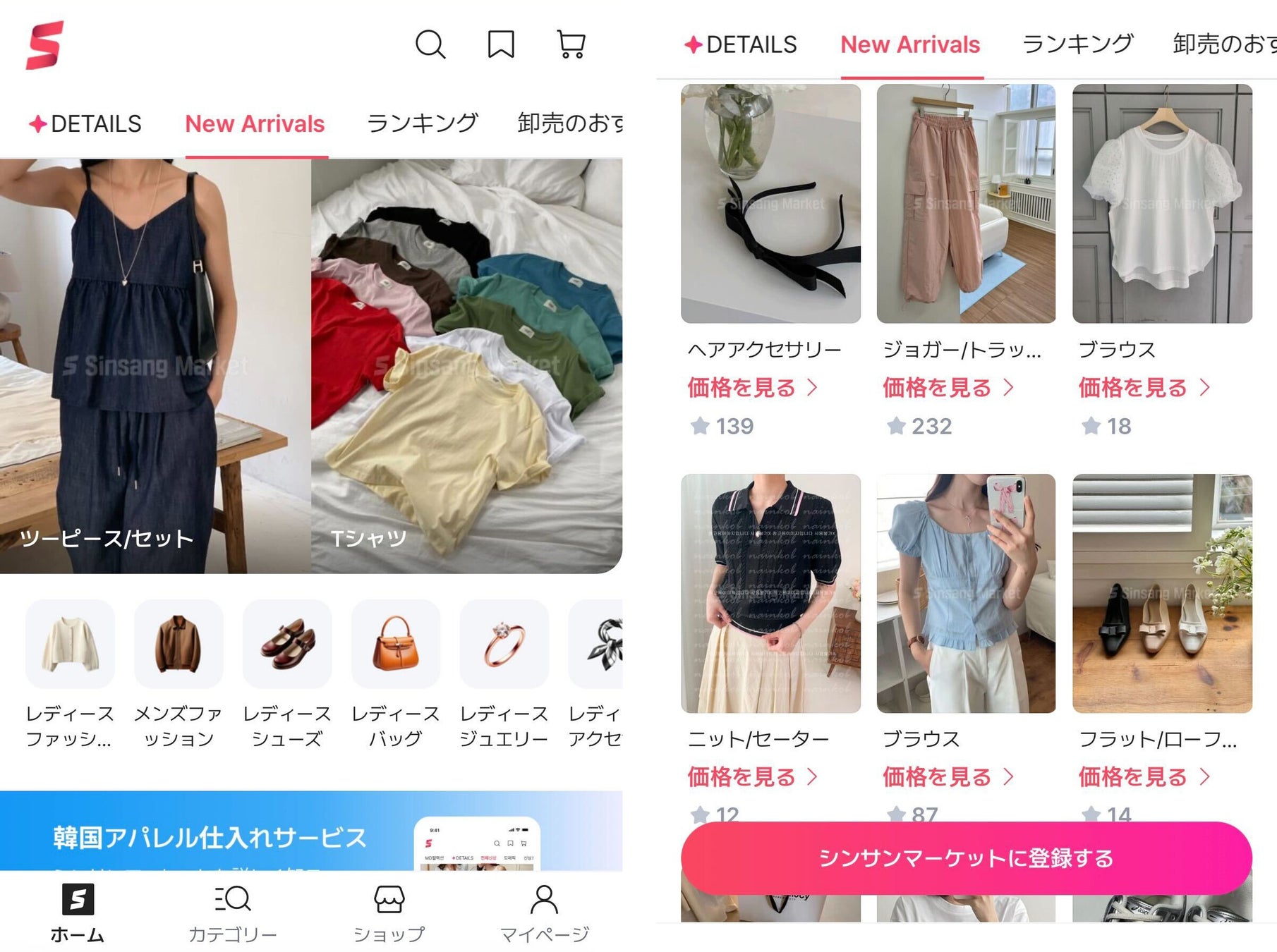Select the レディースシューズ category
Viewport: 1277px width, 952px height.
point(287,675)
